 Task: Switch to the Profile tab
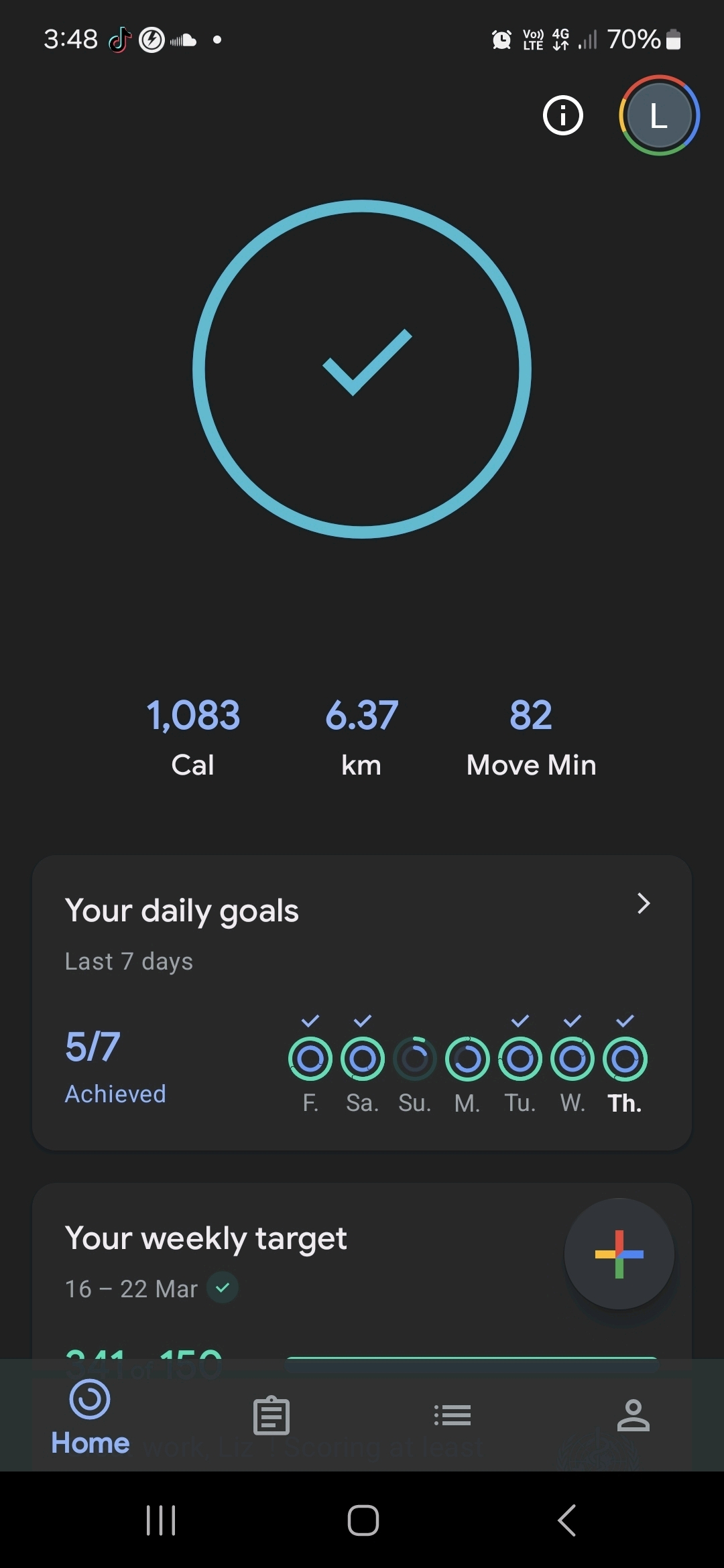tap(633, 1415)
